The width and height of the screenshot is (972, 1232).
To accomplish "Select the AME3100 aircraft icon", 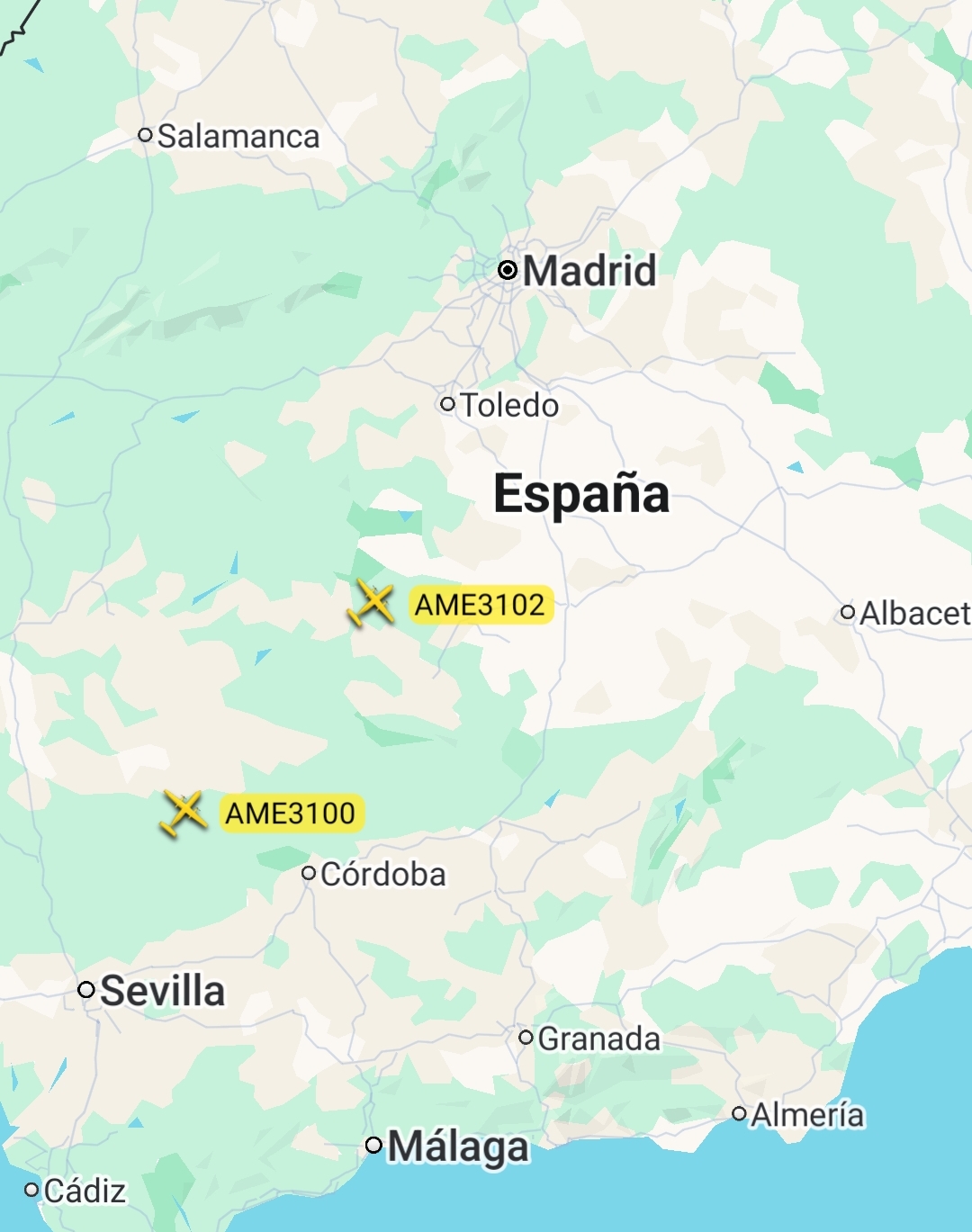I will point(184,813).
